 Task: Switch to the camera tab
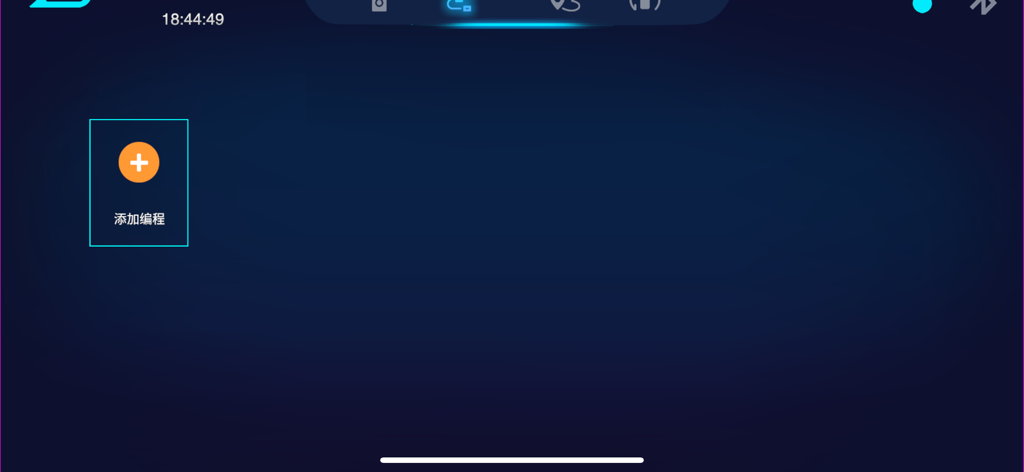(x=379, y=5)
